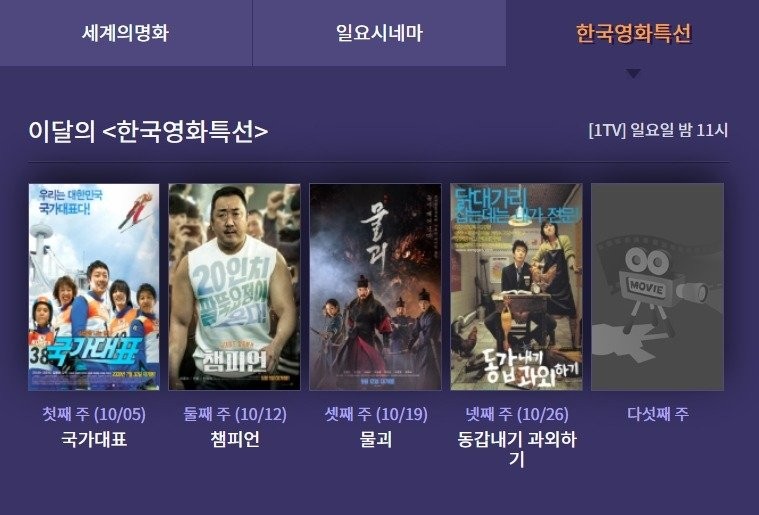Switch to the 일요시네마 tab
Viewport: 759px width, 515px height.
[x=379, y=33]
